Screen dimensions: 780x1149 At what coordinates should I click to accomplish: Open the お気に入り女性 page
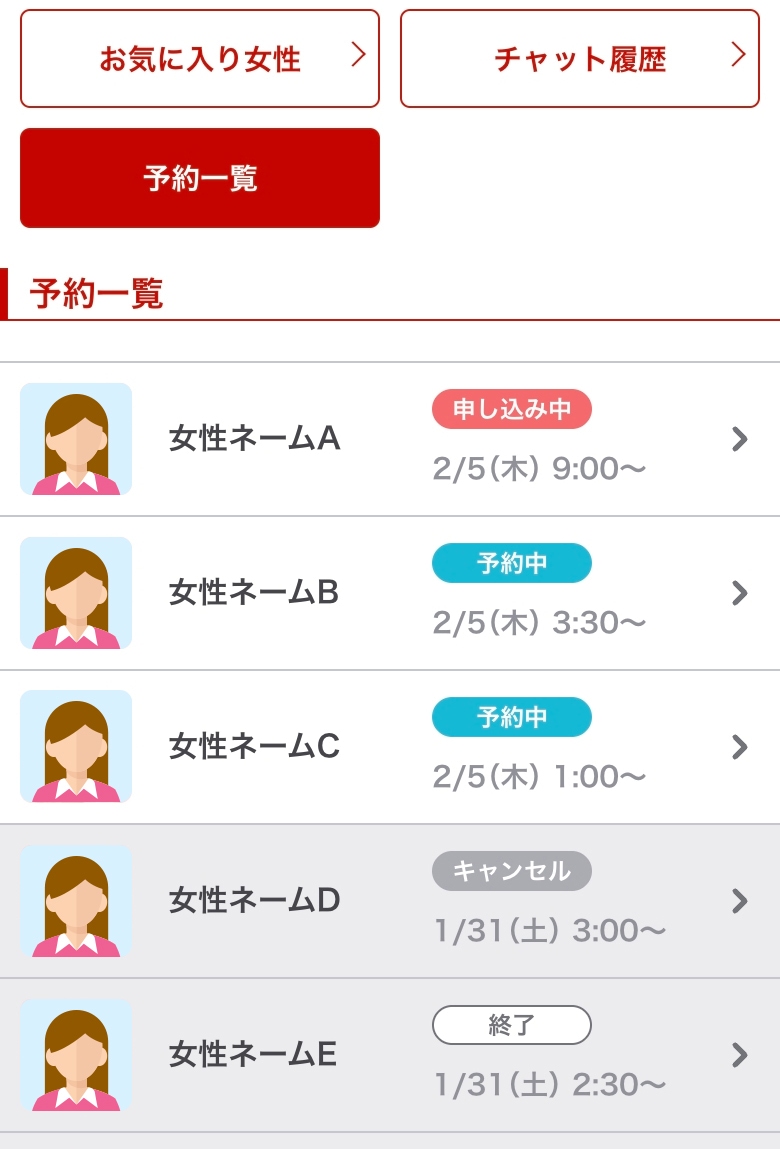tap(180, 56)
